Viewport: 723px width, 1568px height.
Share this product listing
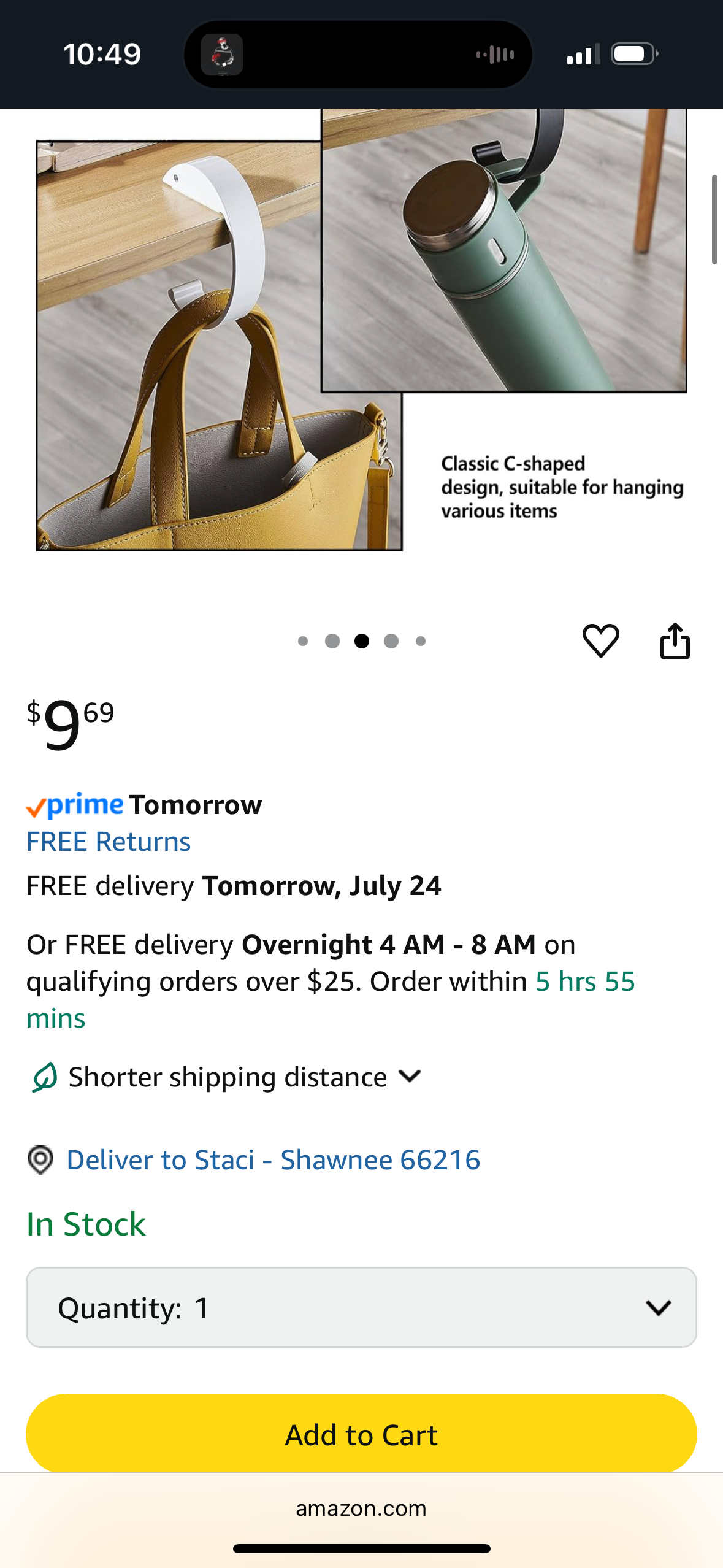click(675, 641)
